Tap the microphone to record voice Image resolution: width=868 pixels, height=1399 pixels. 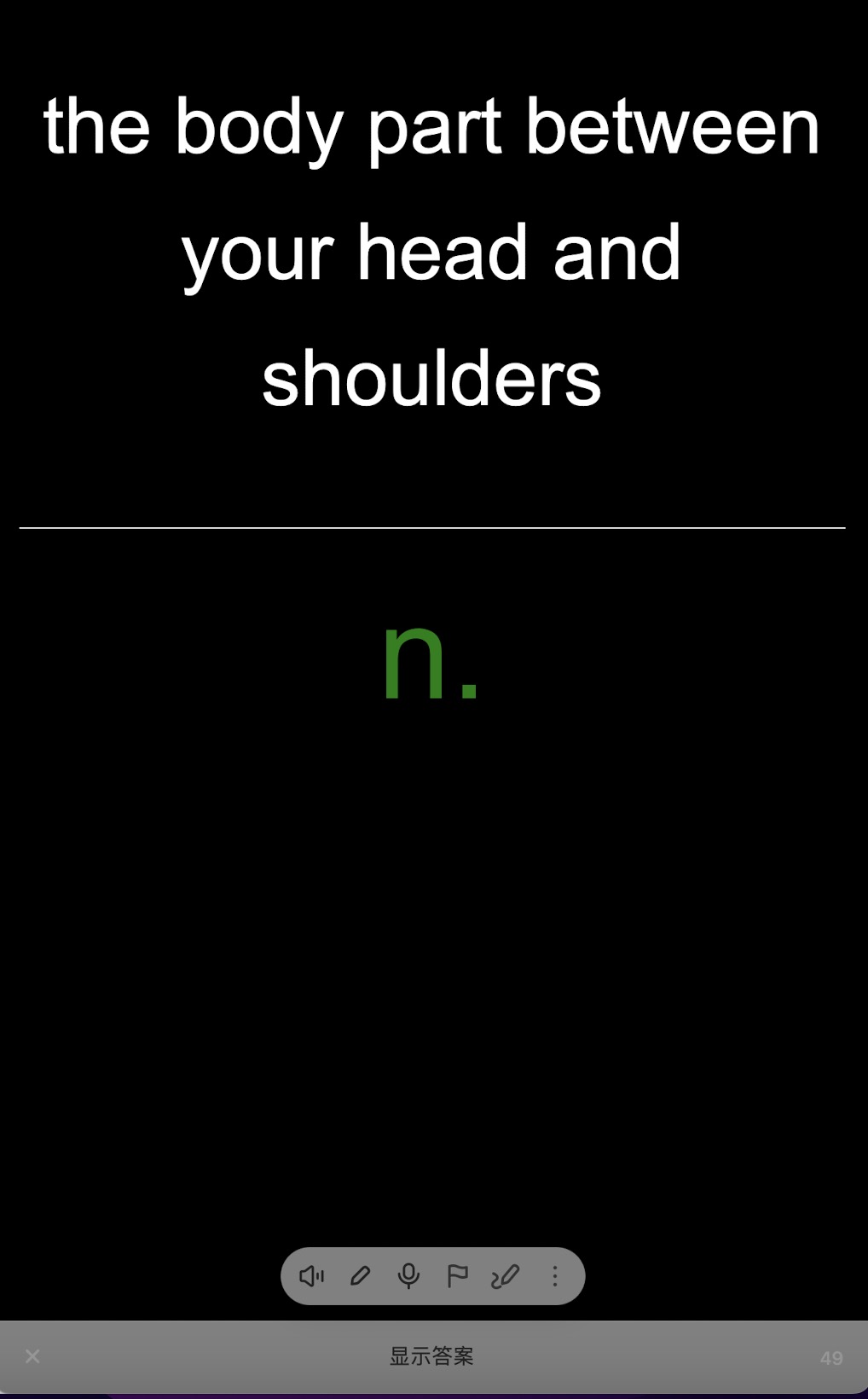pyautogui.click(x=408, y=1276)
